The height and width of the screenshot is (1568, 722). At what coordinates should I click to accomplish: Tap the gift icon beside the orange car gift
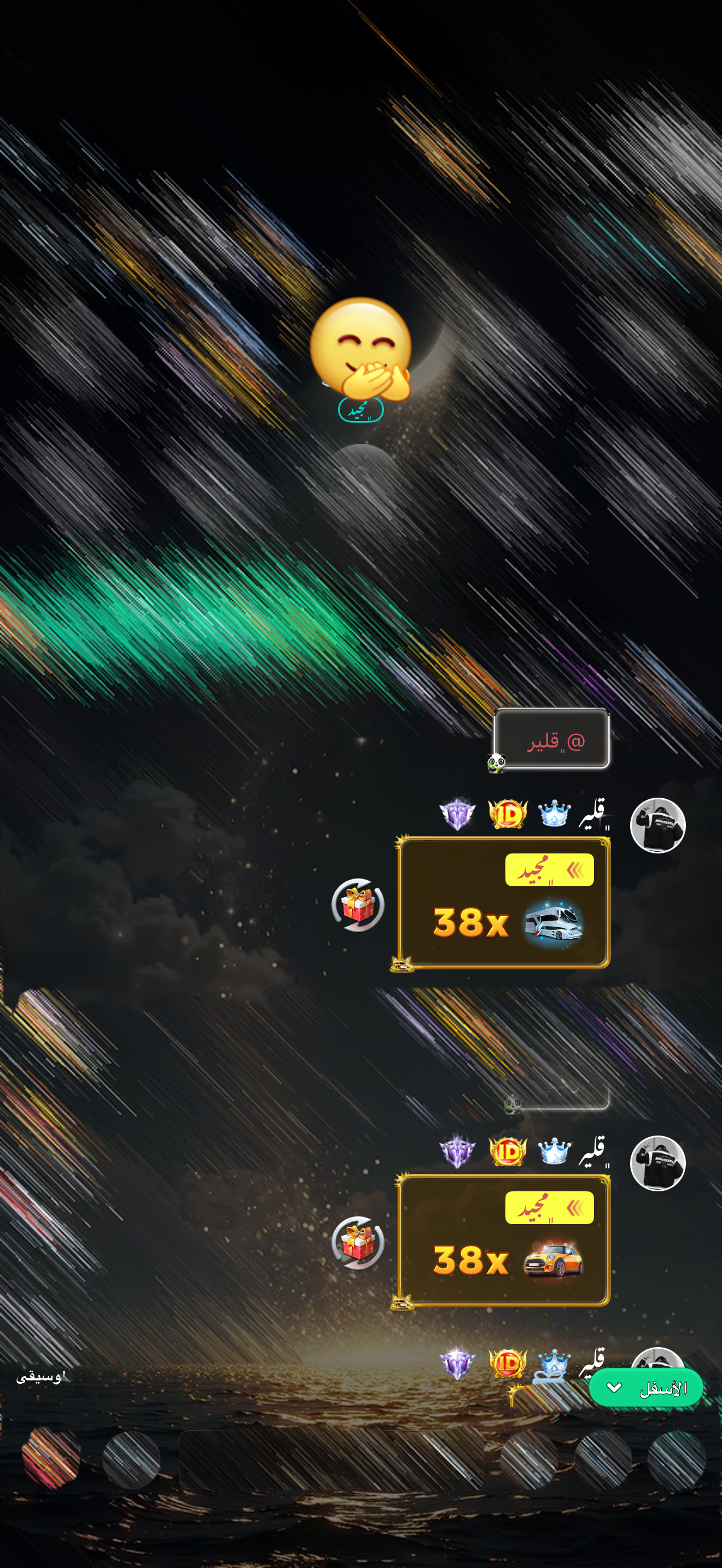tap(358, 1242)
